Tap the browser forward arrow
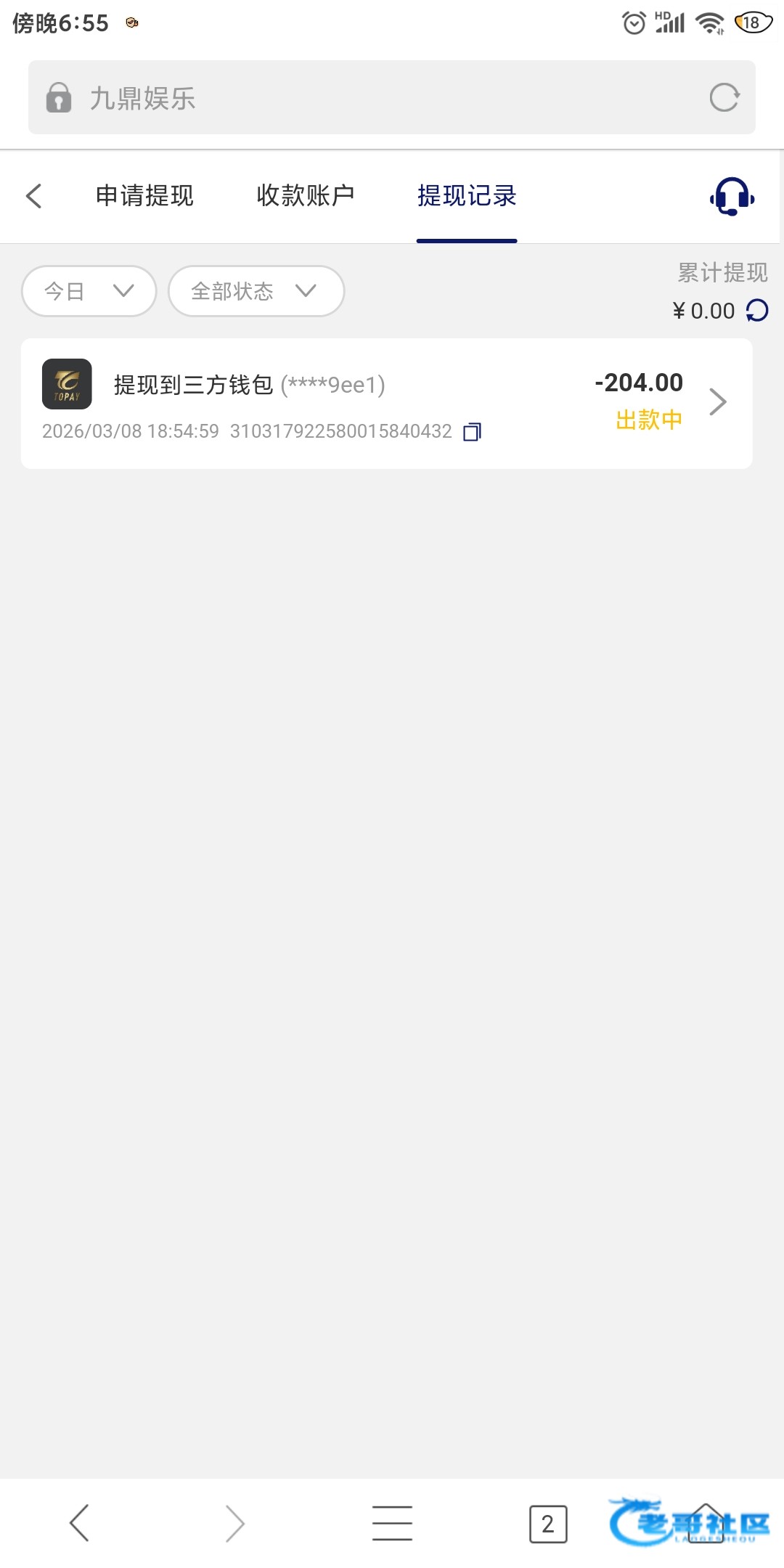 coord(235,1522)
